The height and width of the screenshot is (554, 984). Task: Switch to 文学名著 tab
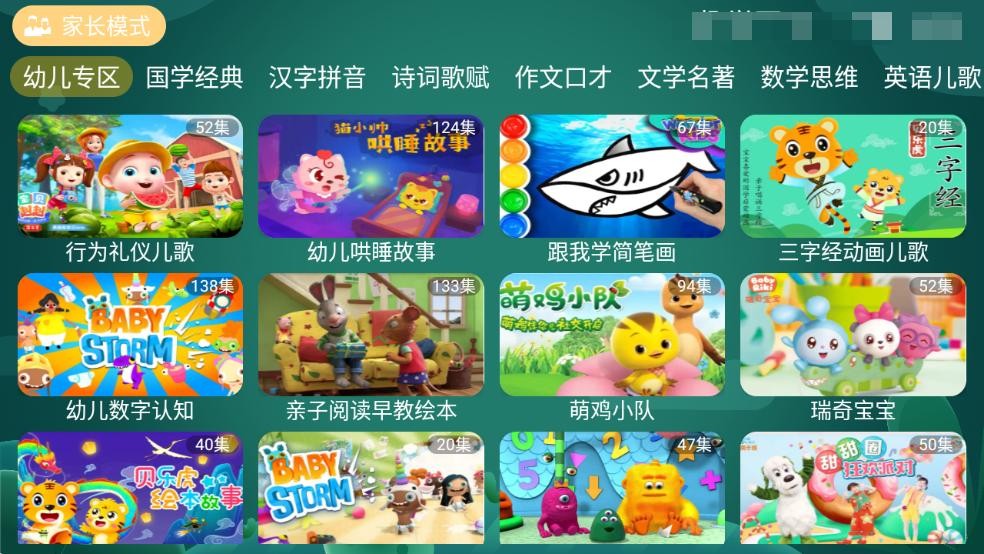coord(686,77)
